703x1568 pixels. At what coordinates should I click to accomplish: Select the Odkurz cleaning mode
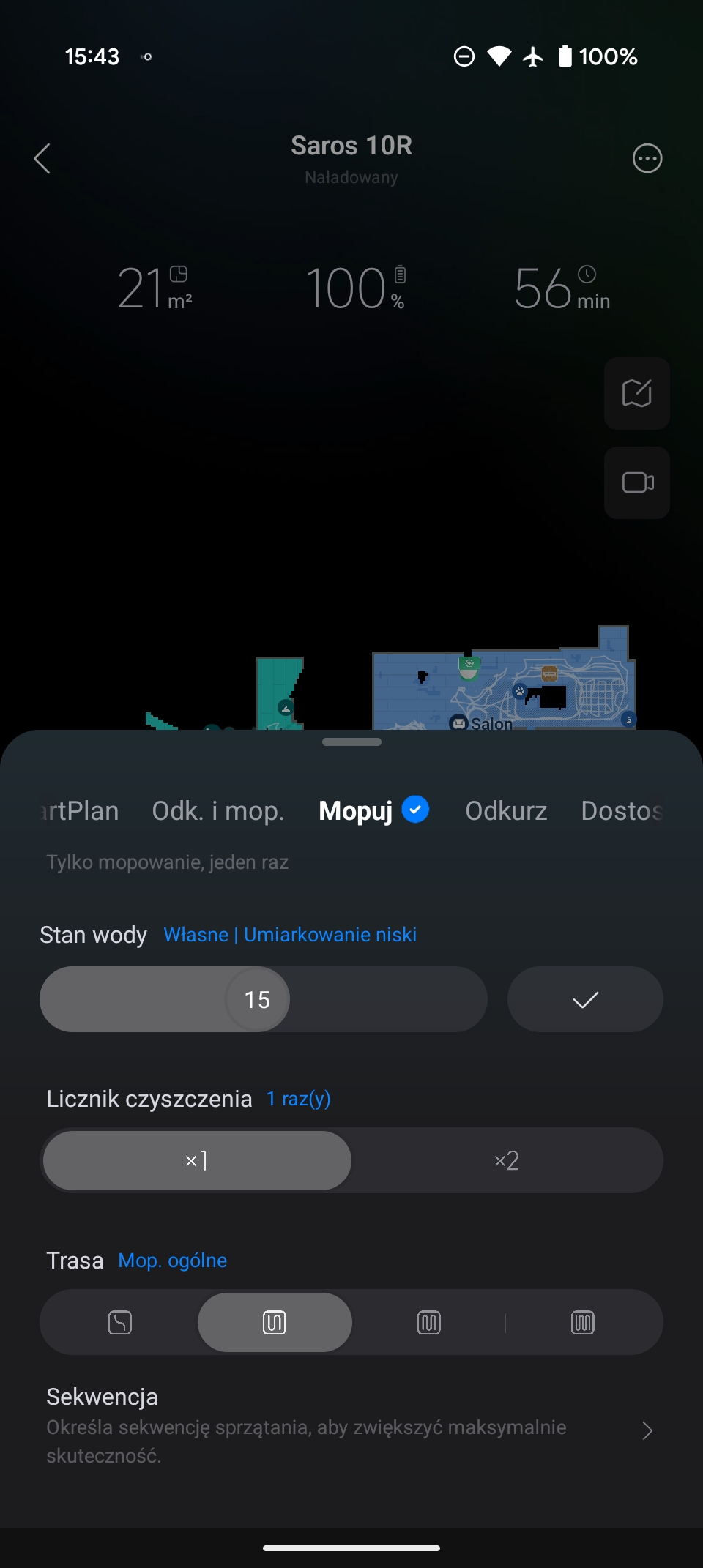506,810
